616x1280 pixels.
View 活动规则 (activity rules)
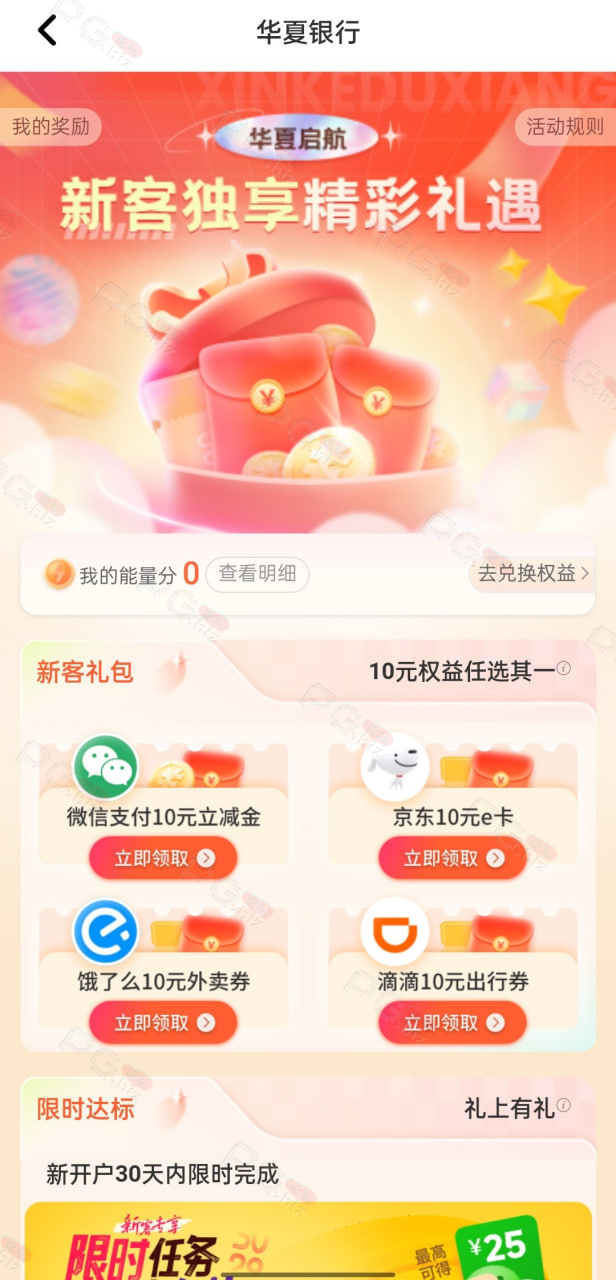click(566, 127)
